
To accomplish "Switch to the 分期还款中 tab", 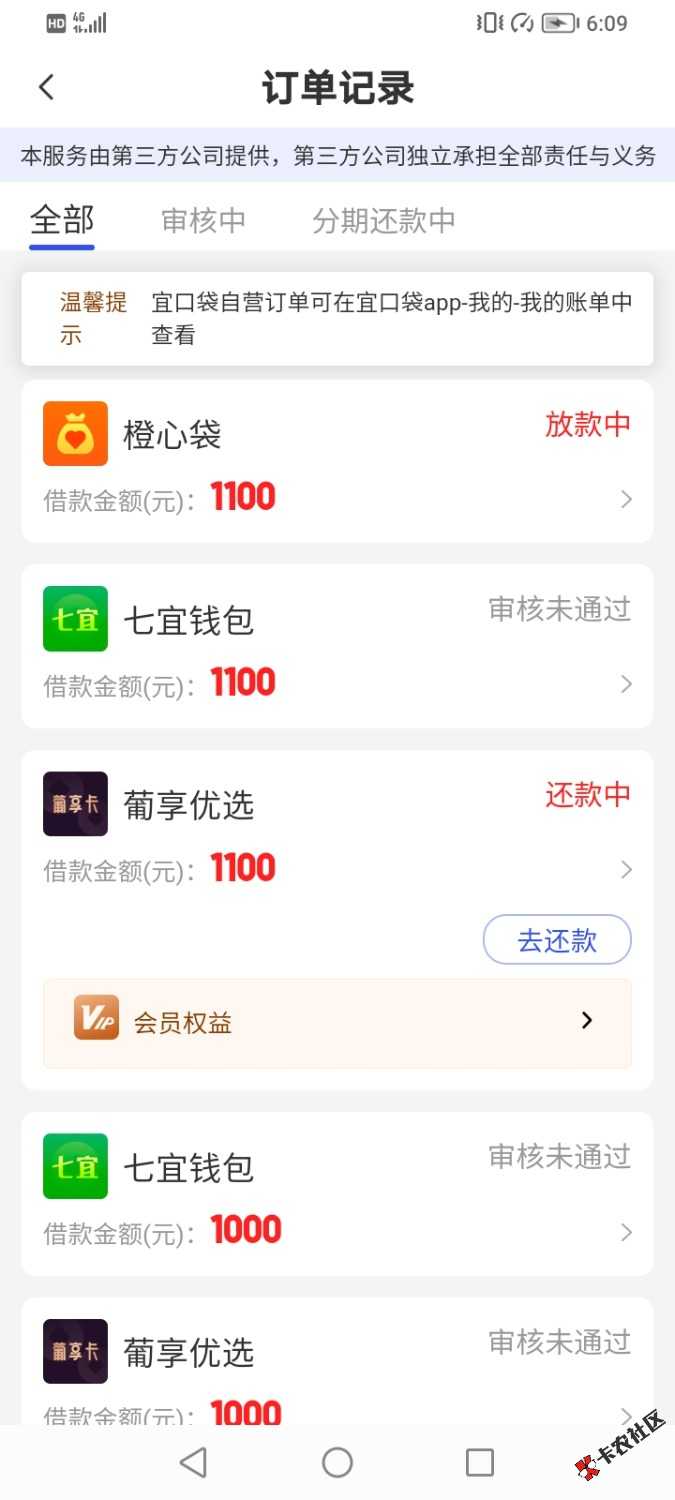I will (x=384, y=220).
